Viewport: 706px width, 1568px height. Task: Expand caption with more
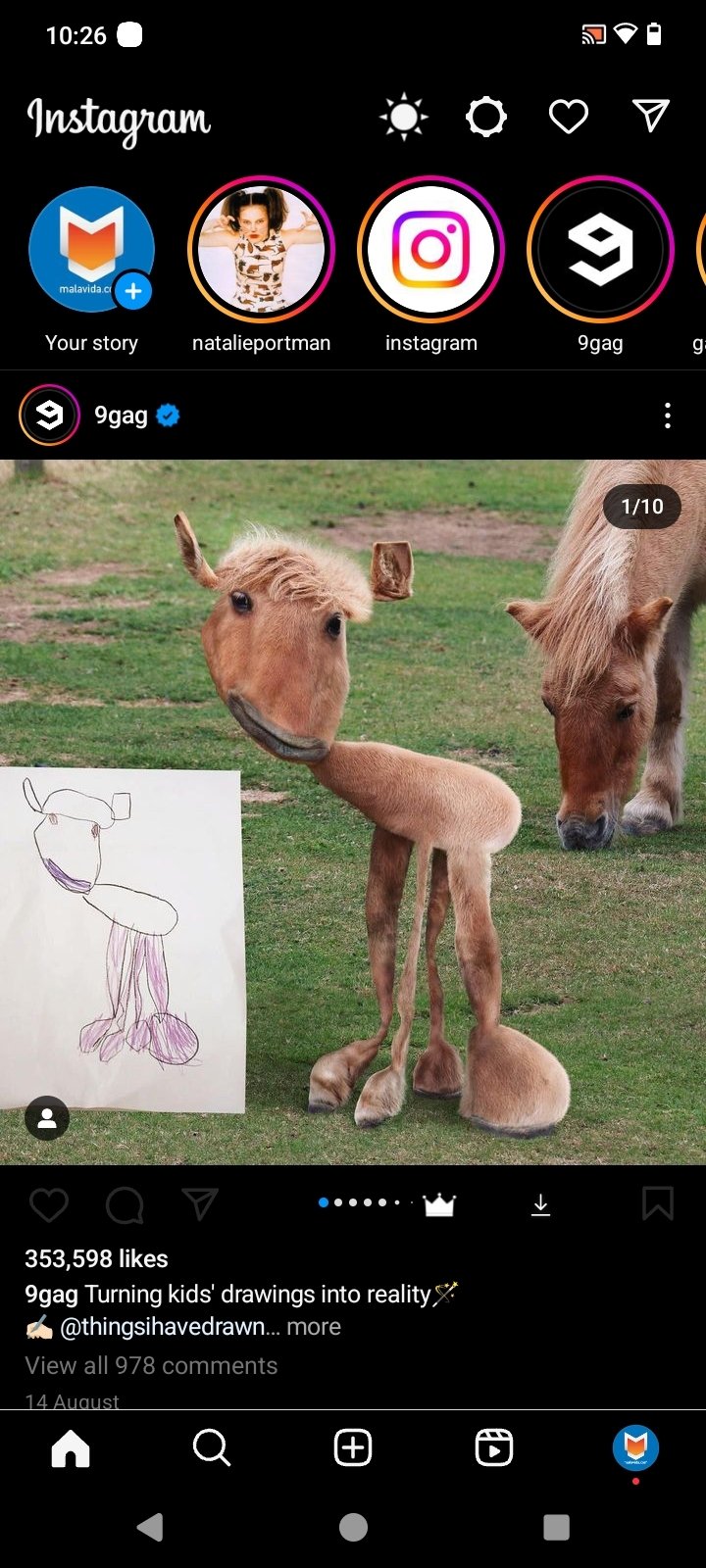[x=314, y=1326]
